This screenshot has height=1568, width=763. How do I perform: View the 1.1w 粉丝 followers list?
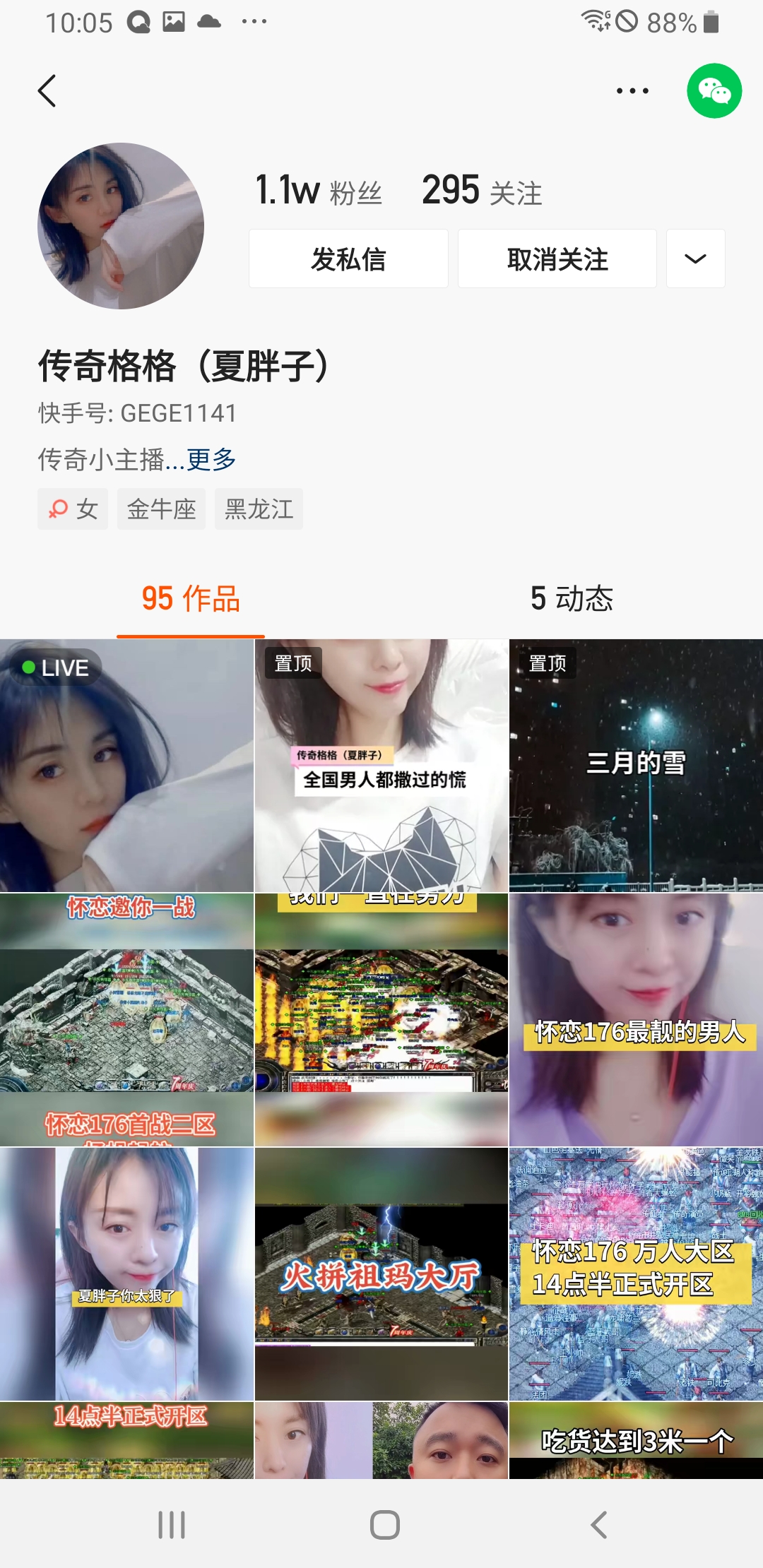pyautogui.click(x=319, y=191)
